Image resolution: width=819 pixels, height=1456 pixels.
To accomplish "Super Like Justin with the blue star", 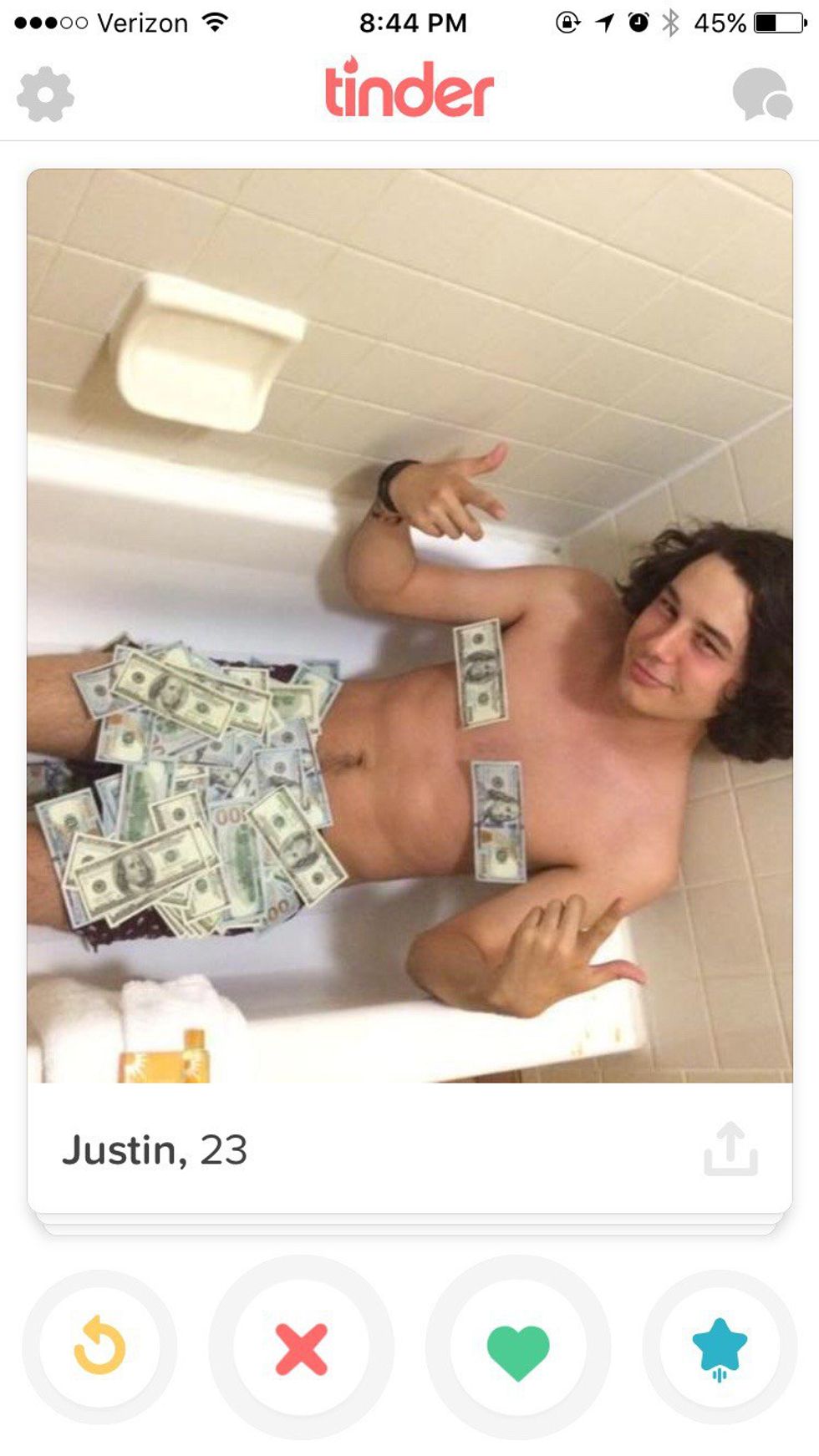I will [720, 1347].
